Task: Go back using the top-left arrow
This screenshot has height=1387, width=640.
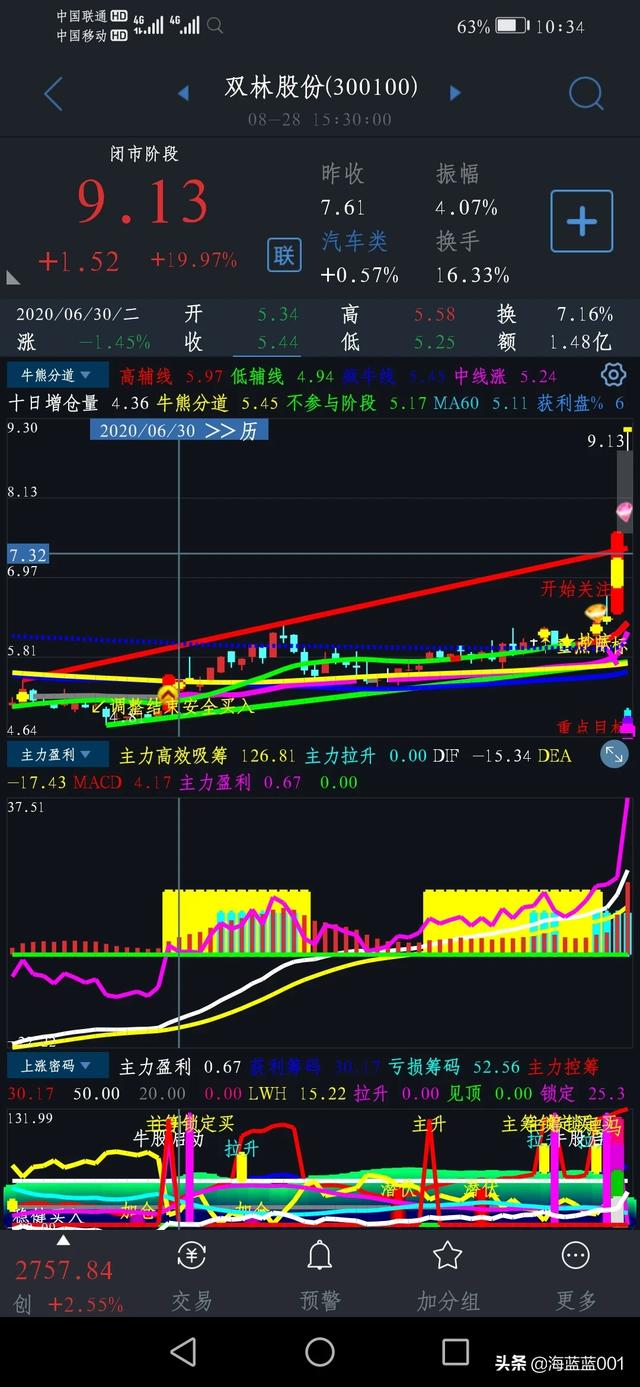Action: [53, 94]
